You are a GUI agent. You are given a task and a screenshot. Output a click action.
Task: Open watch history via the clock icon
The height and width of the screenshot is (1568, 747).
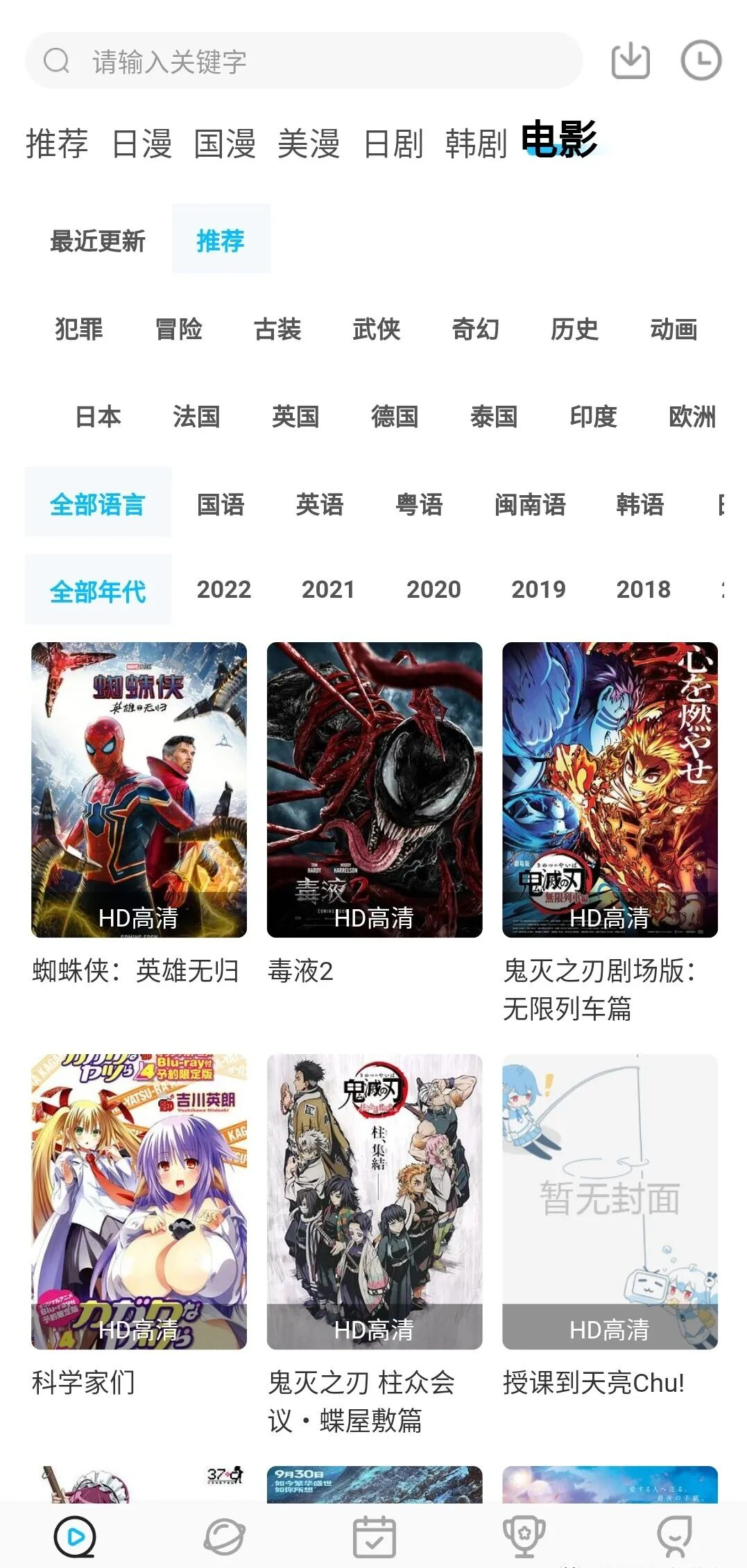pyautogui.click(x=703, y=61)
